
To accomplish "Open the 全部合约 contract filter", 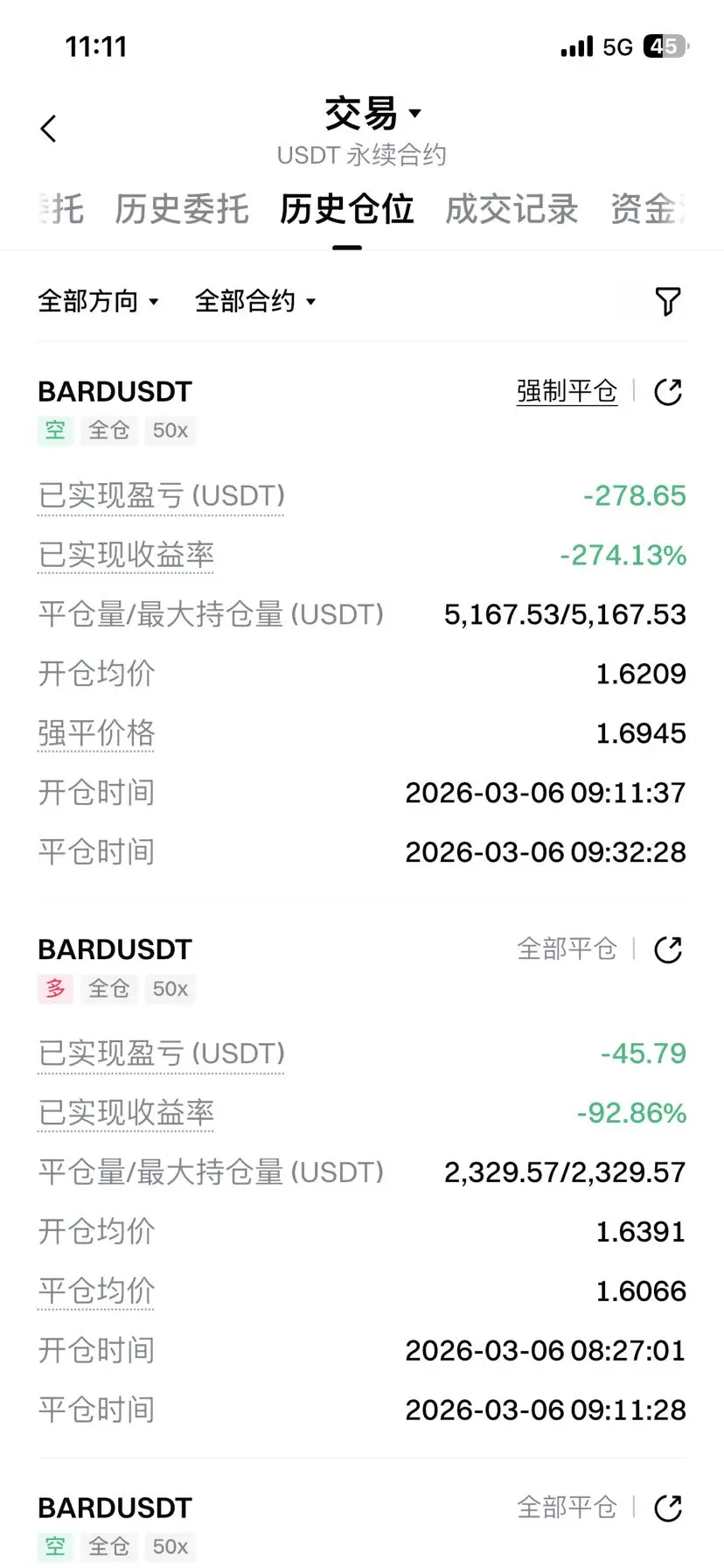I will [x=255, y=301].
